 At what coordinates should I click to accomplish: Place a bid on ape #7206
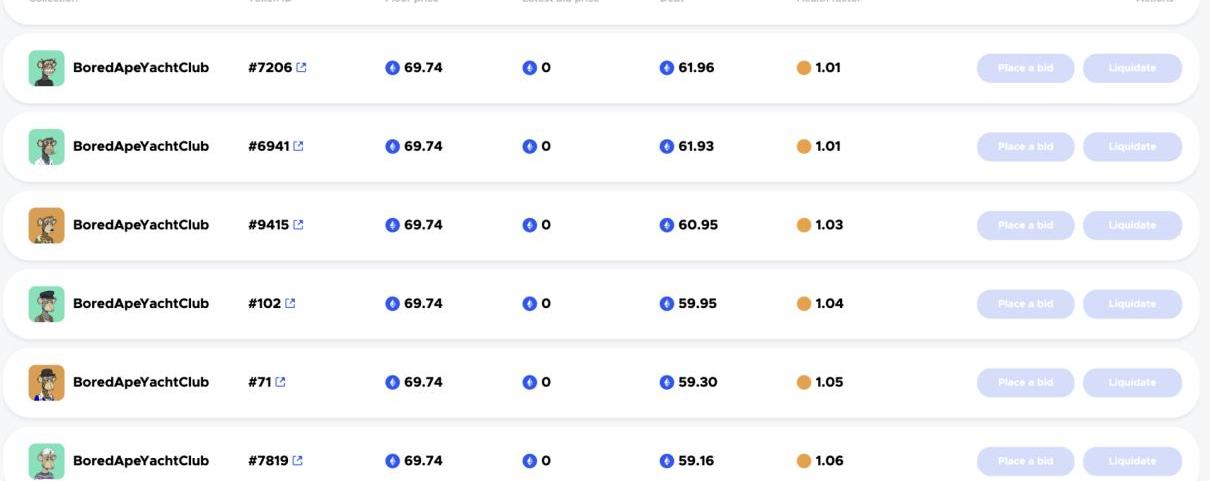(x=1025, y=68)
